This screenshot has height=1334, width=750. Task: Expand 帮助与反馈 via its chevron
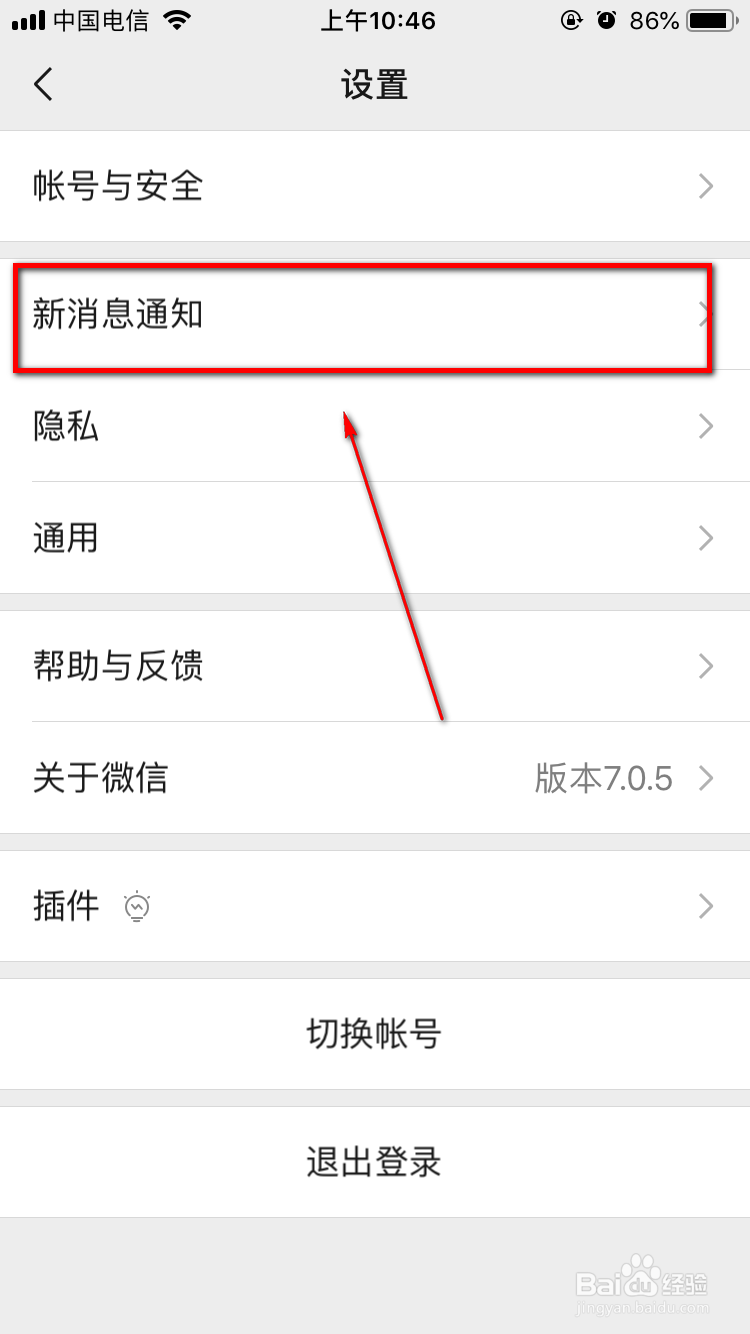tap(706, 666)
